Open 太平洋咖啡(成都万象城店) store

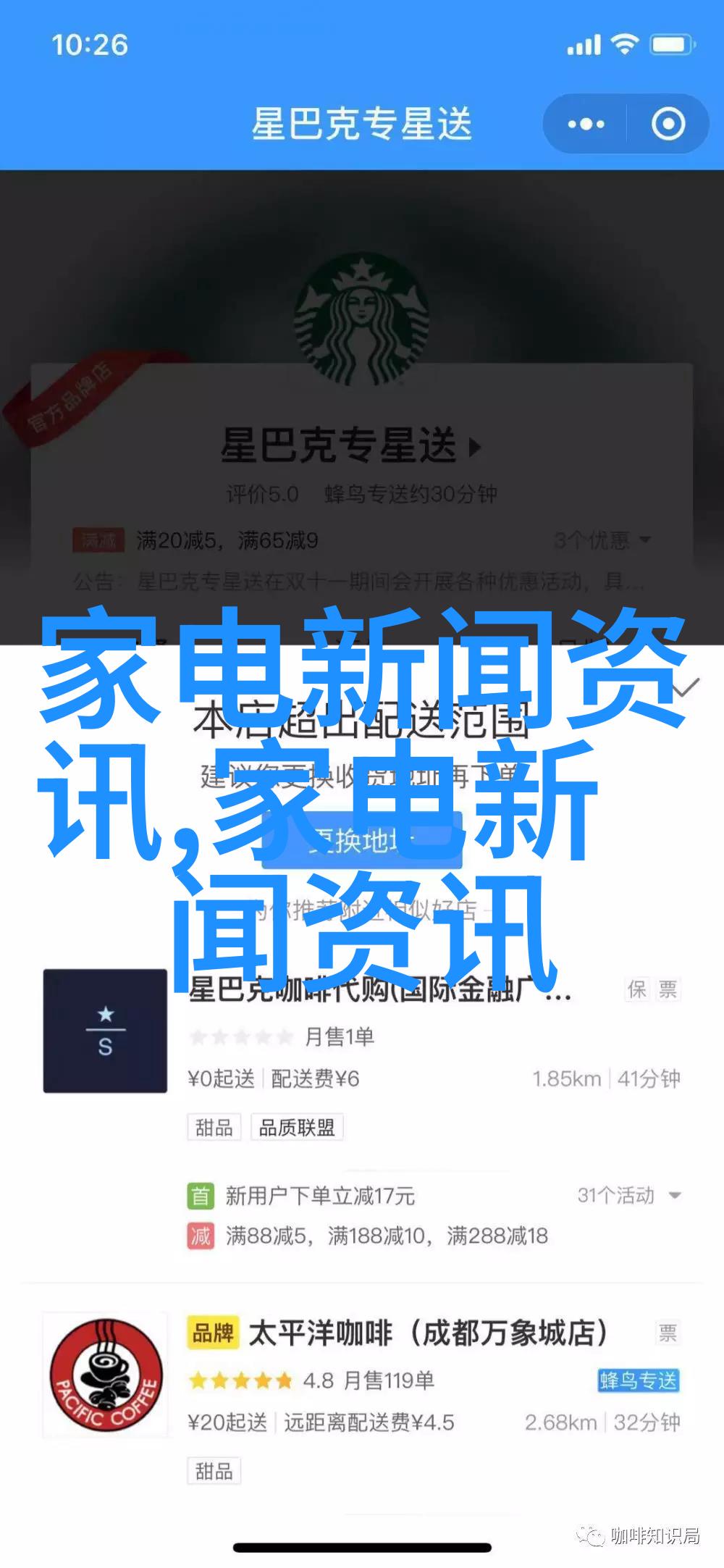click(x=427, y=1333)
